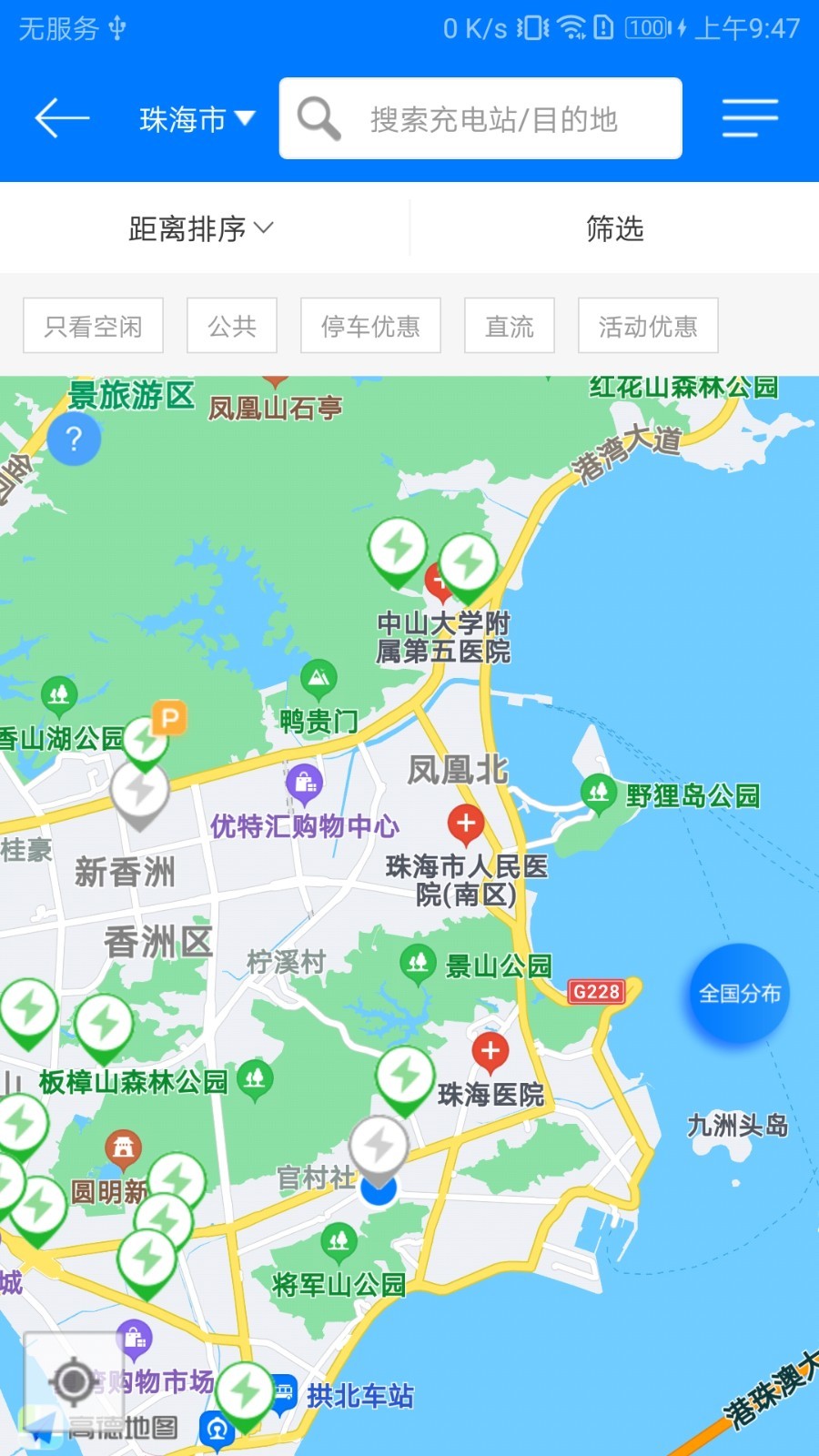Tap the hamburger menu icon top right

(750, 118)
